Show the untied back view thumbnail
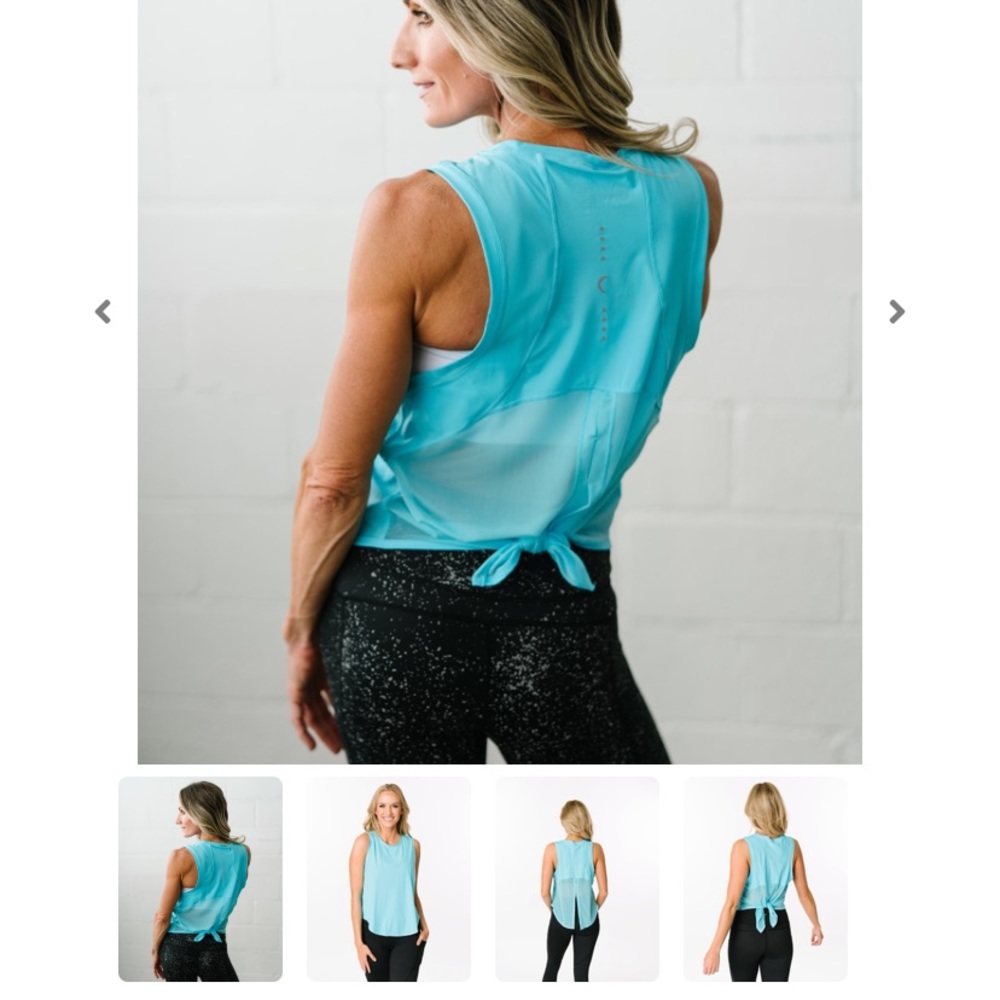Viewport: 1000px width, 1000px height. [577, 879]
